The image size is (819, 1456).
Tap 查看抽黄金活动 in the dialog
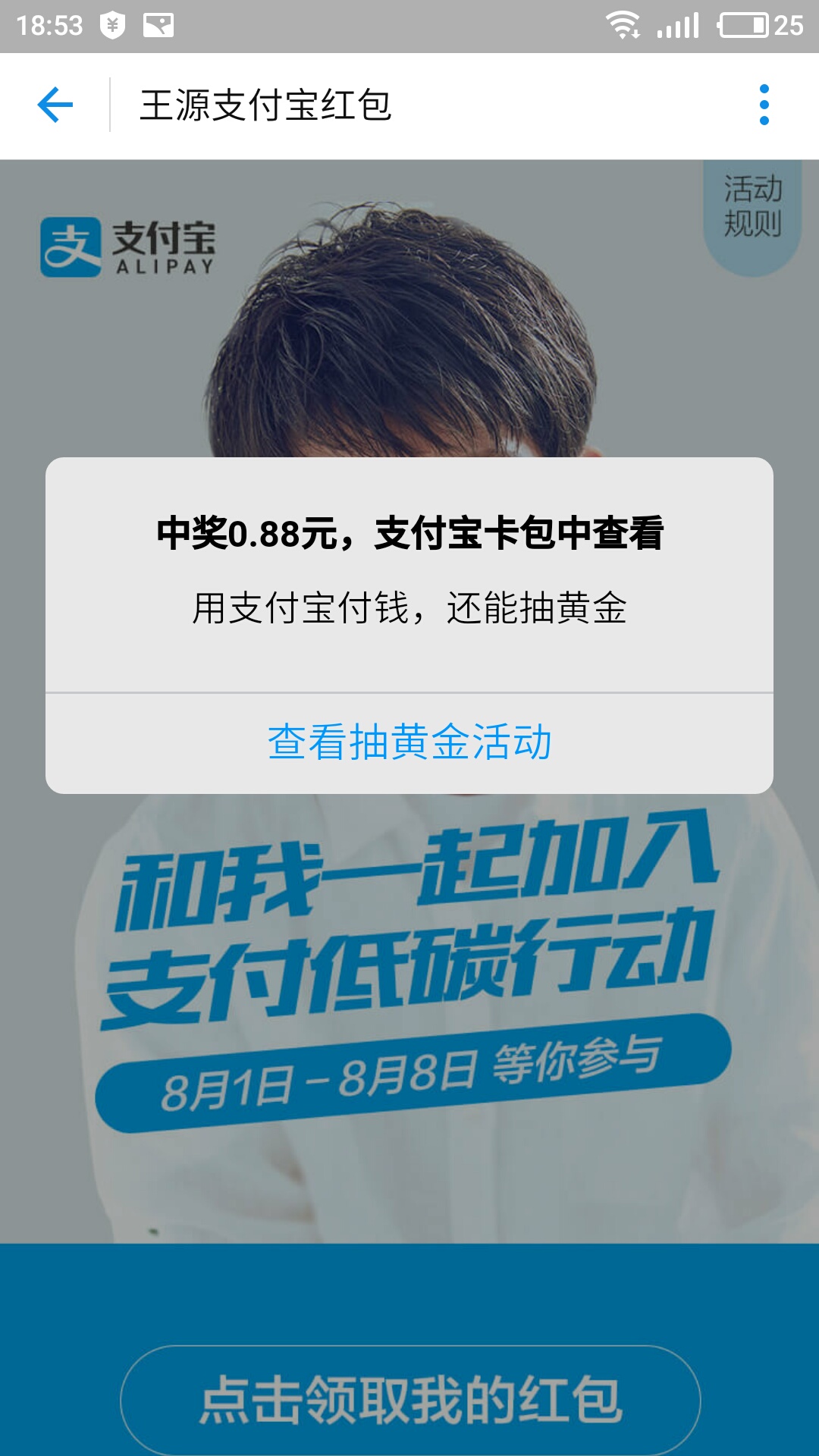point(409,742)
